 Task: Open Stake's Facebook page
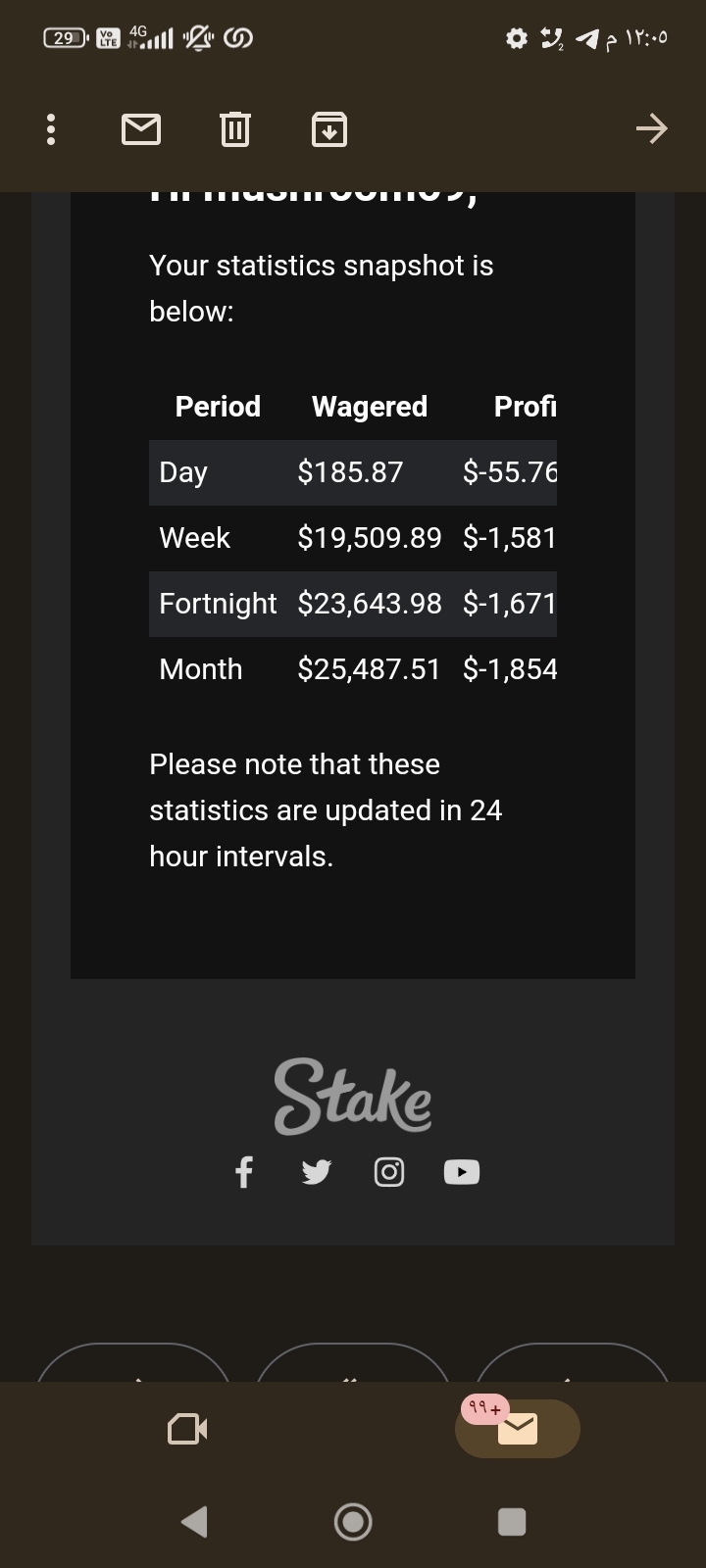tap(244, 1171)
